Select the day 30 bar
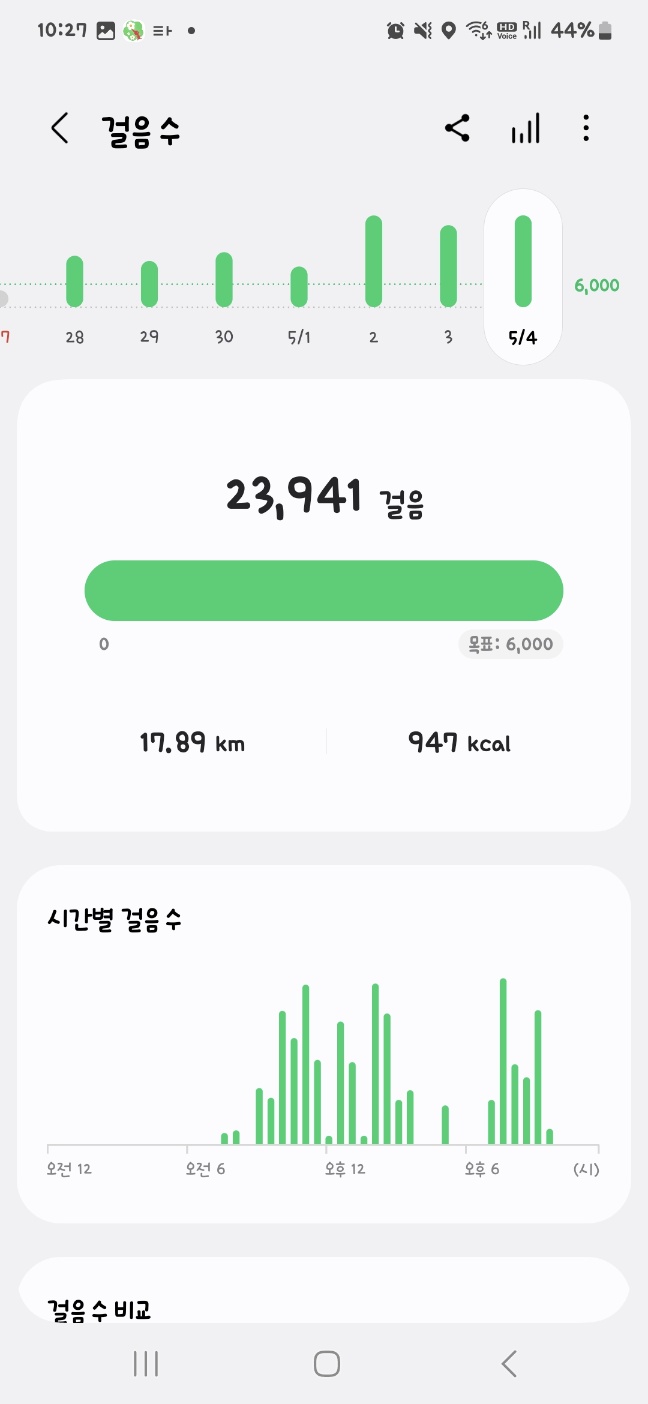The height and width of the screenshot is (1404, 648). tap(224, 279)
